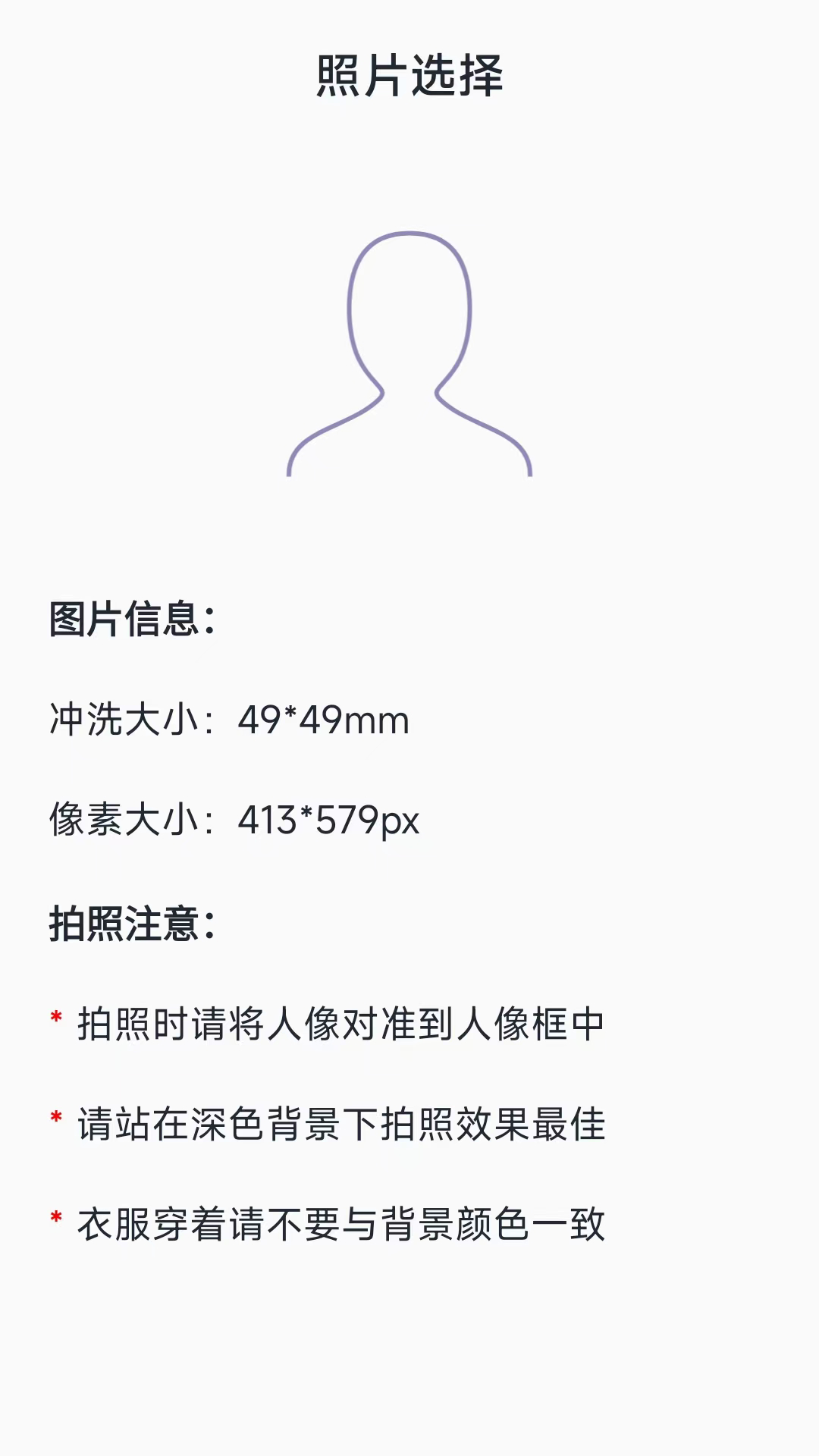
Task: Tap the tip about dark background photos
Action: pyautogui.click(x=341, y=1122)
